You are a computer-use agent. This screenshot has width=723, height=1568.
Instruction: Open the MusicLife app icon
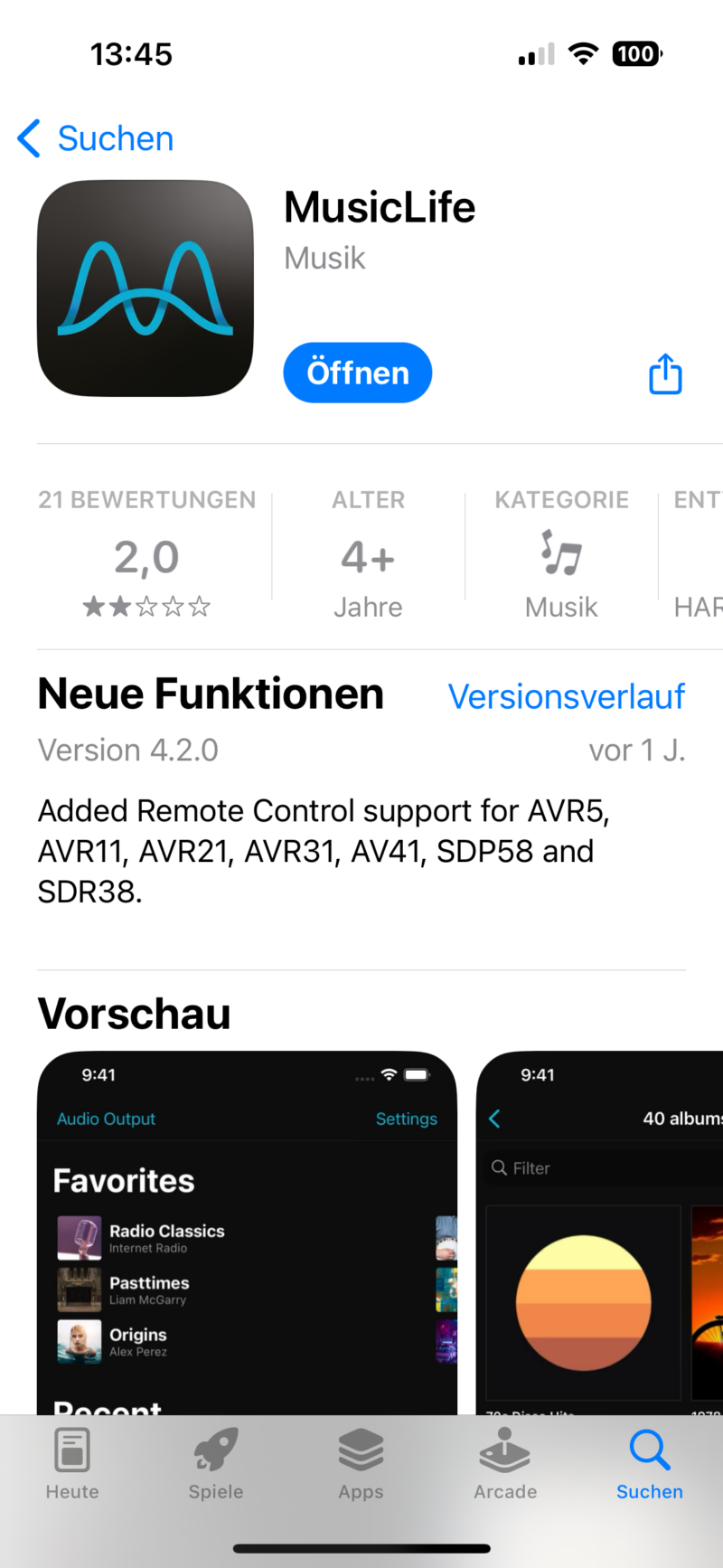(145, 288)
